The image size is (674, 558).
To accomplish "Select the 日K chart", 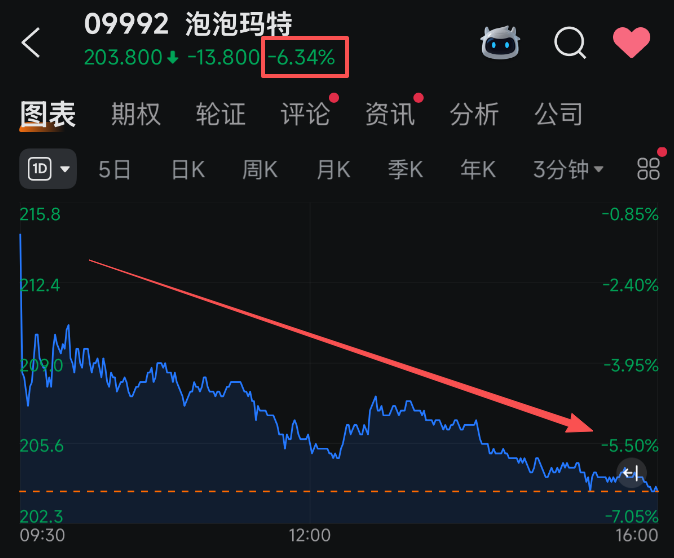I will point(187,170).
